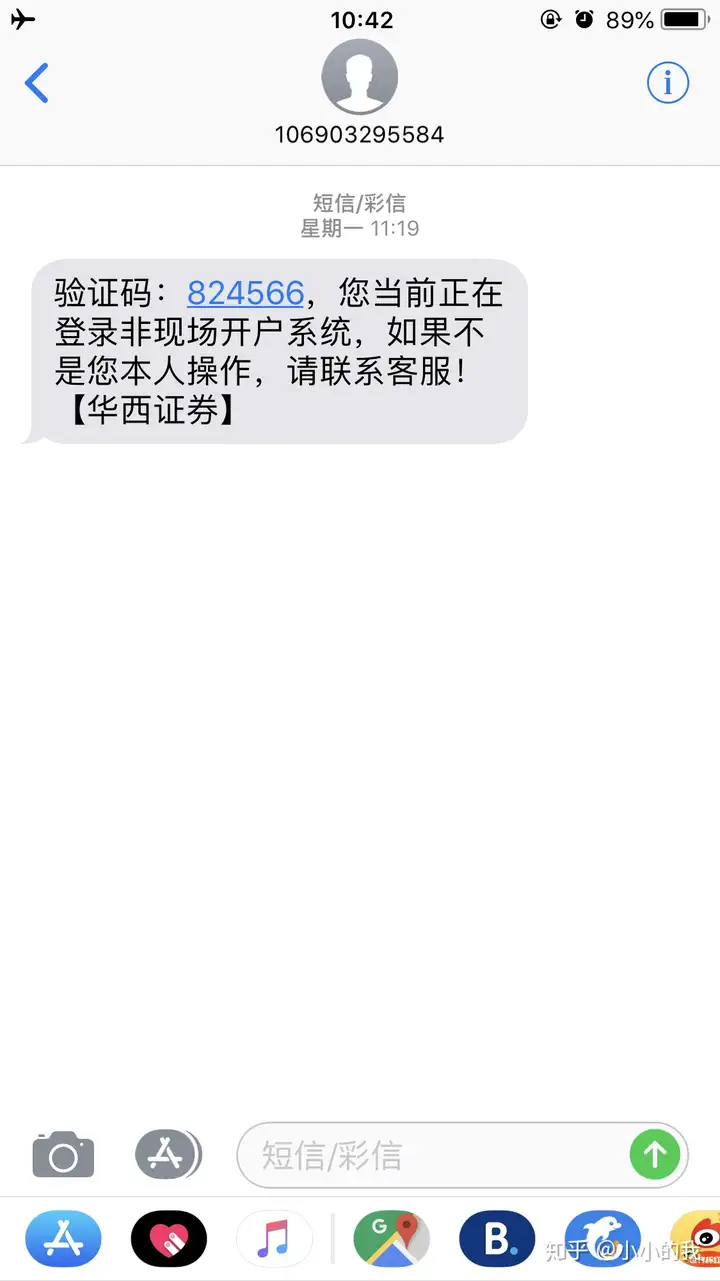
Task: Open Google Maps in the app strip
Action: click(x=391, y=1239)
